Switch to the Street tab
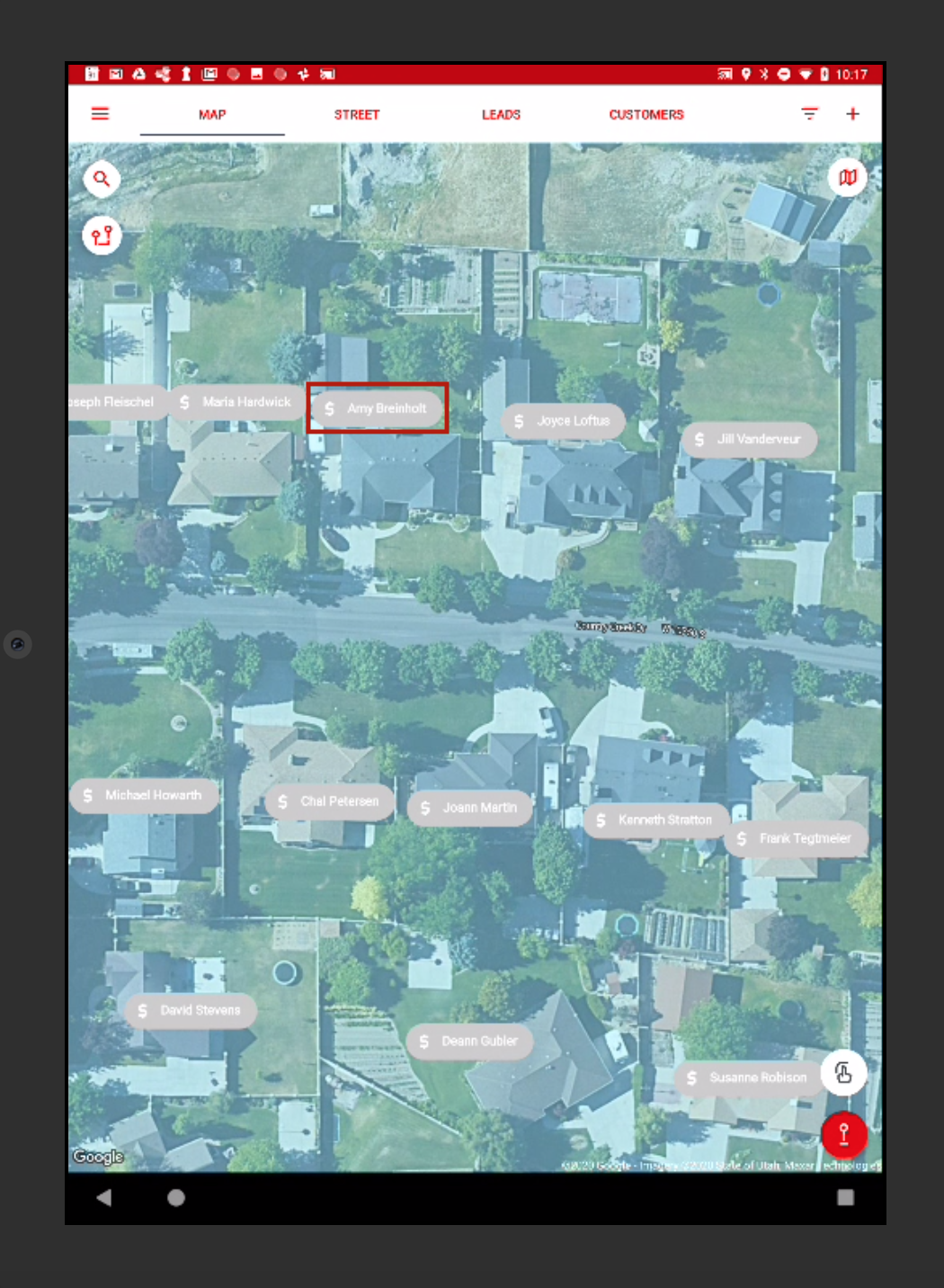 coord(357,114)
